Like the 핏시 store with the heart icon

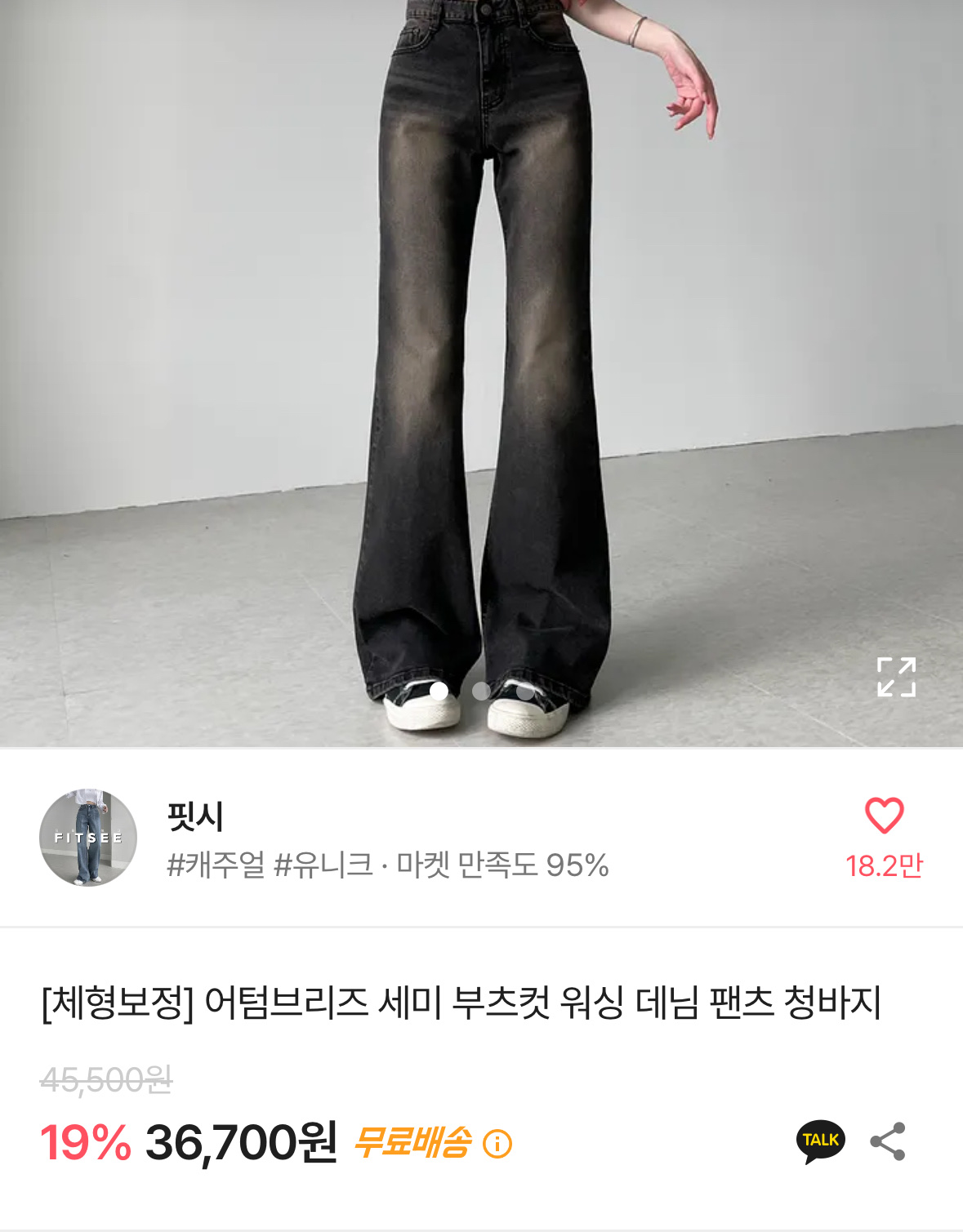884,816
